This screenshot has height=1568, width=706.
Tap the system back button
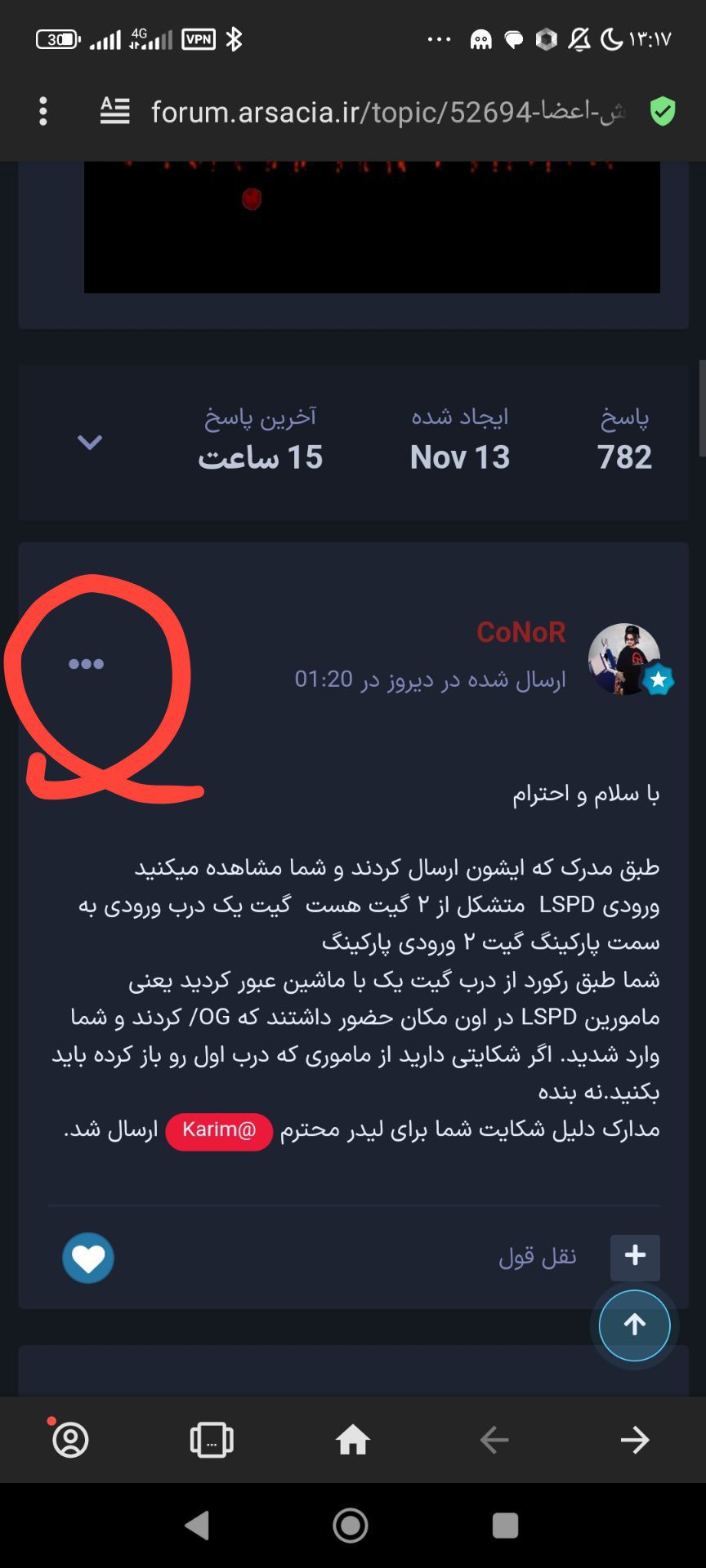(x=197, y=1526)
